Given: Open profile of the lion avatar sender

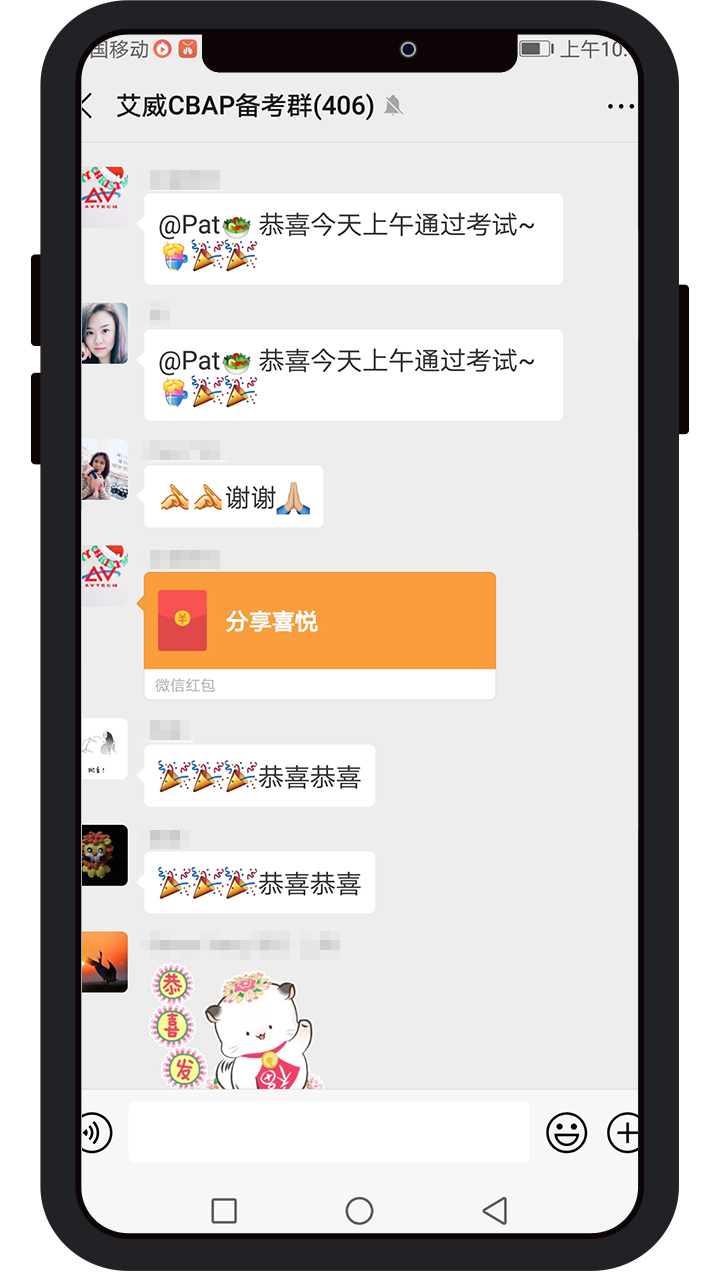Looking at the screenshot, I should tap(105, 855).
